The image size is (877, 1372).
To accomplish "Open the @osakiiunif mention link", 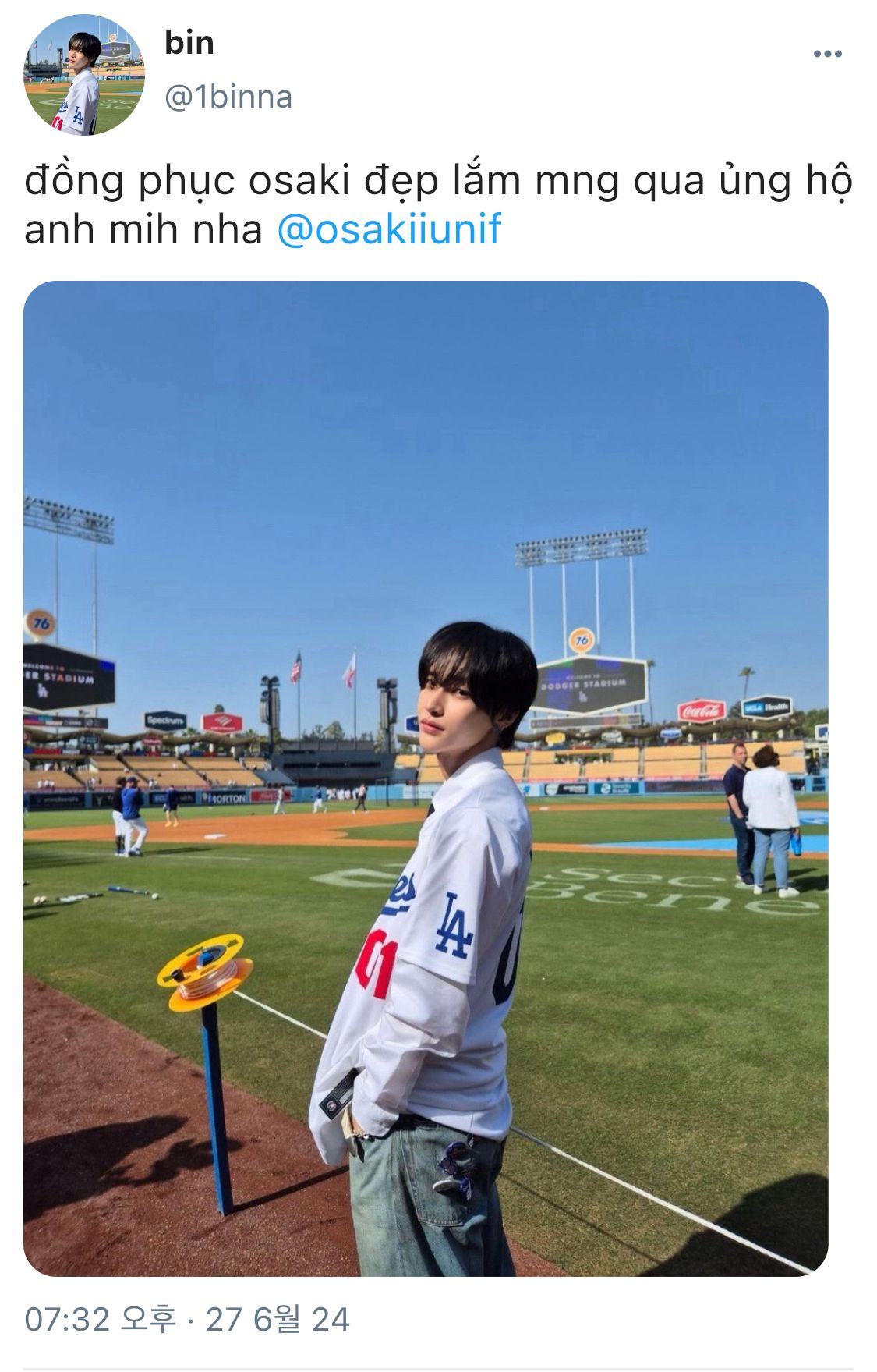I will [389, 230].
